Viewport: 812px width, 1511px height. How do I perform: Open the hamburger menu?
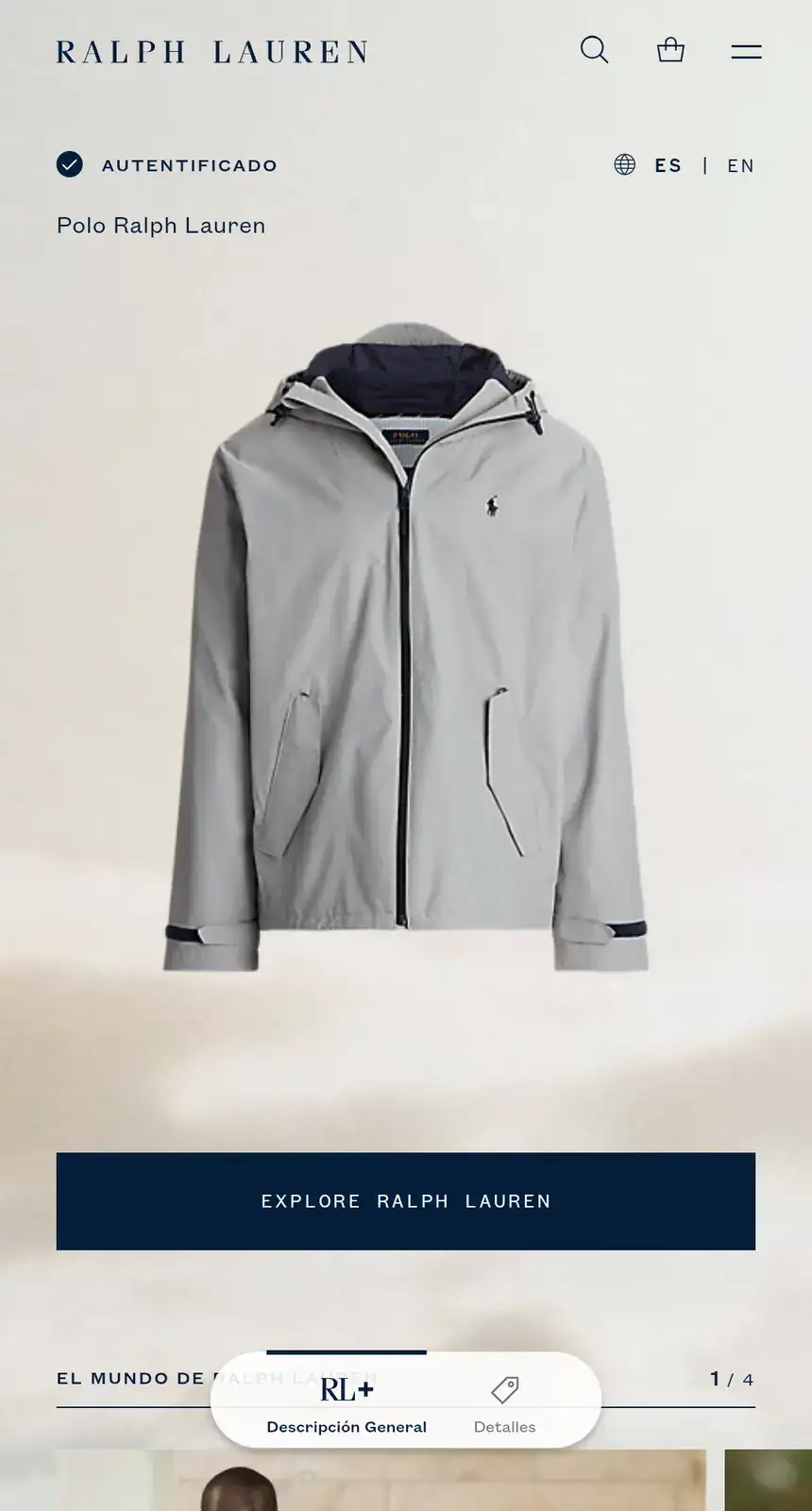tap(746, 51)
